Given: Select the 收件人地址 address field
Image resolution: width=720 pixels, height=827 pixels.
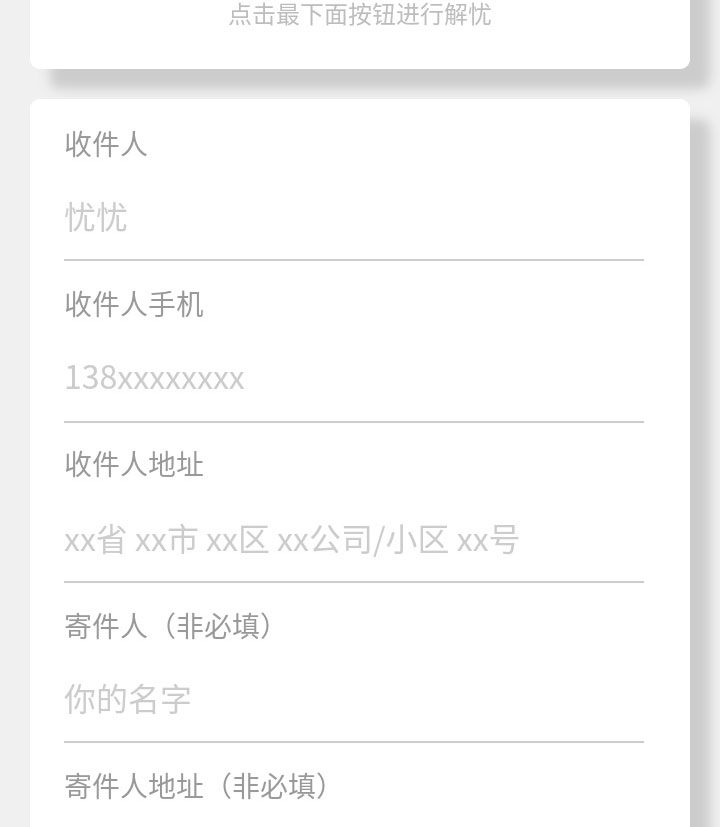Looking at the screenshot, I should tap(353, 540).
